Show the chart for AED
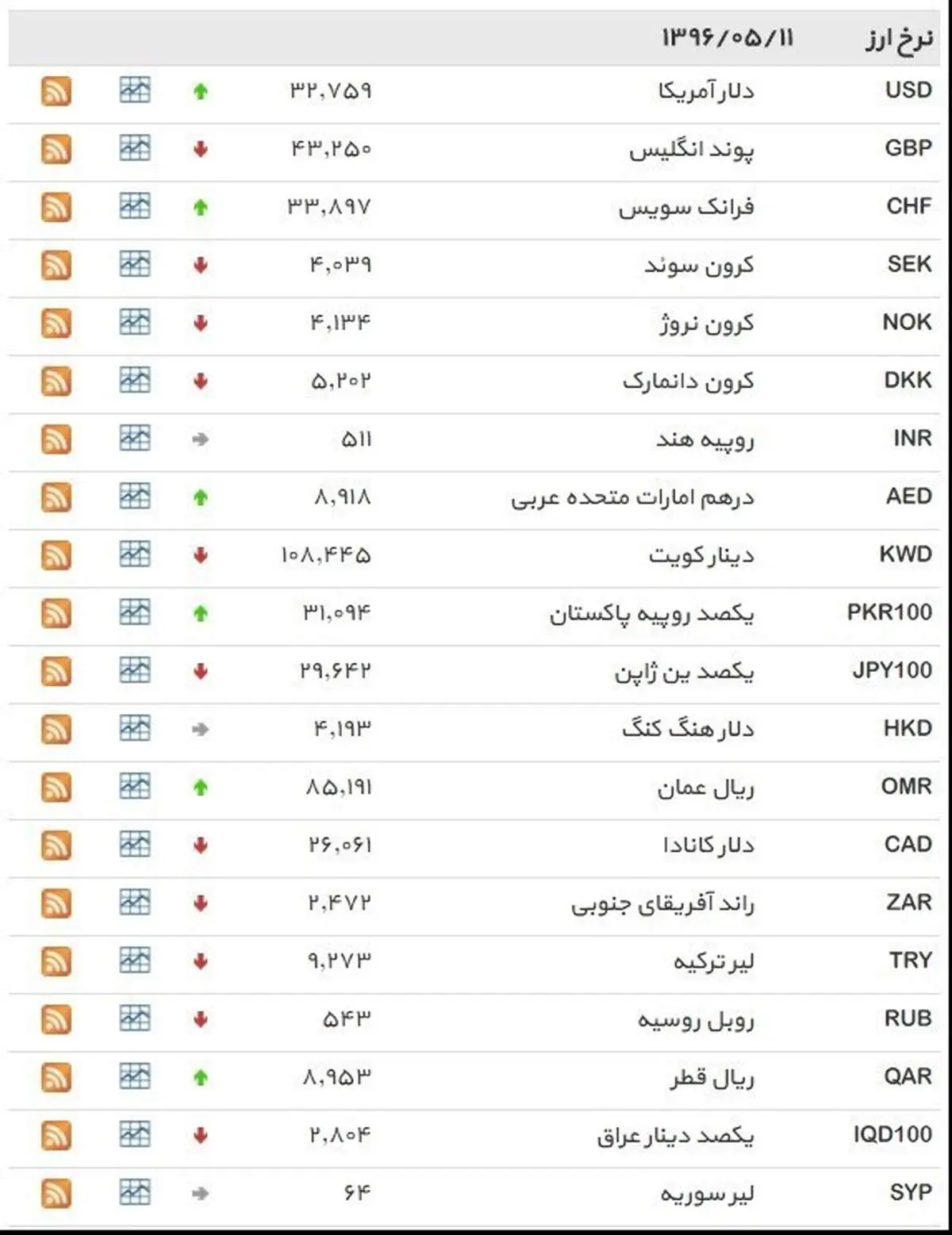This screenshot has width=952, height=1235. pyautogui.click(x=135, y=497)
